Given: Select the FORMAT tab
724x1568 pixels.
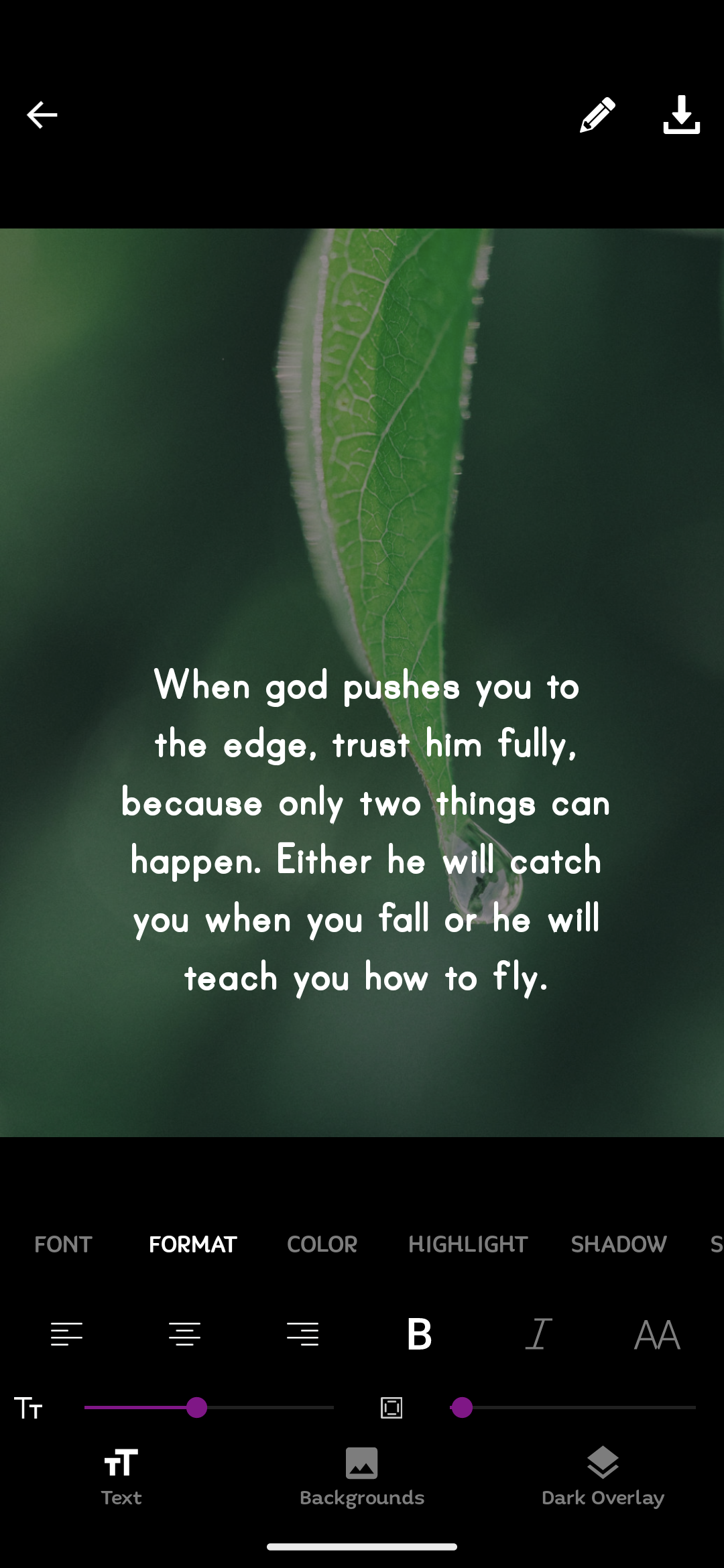Looking at the screenshot, I should pos(193,1244).
